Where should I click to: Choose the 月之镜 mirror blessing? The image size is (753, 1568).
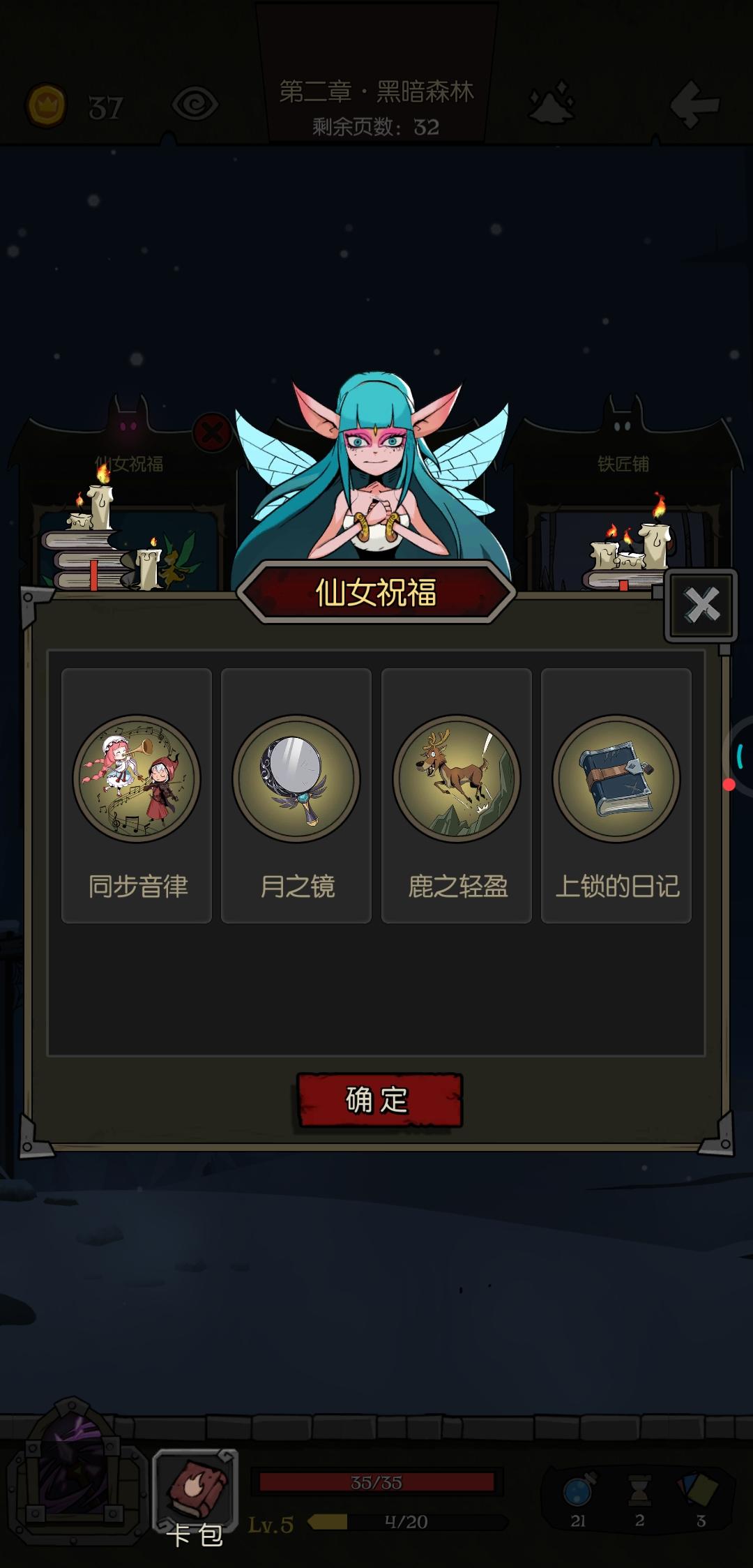click(296, 779)
